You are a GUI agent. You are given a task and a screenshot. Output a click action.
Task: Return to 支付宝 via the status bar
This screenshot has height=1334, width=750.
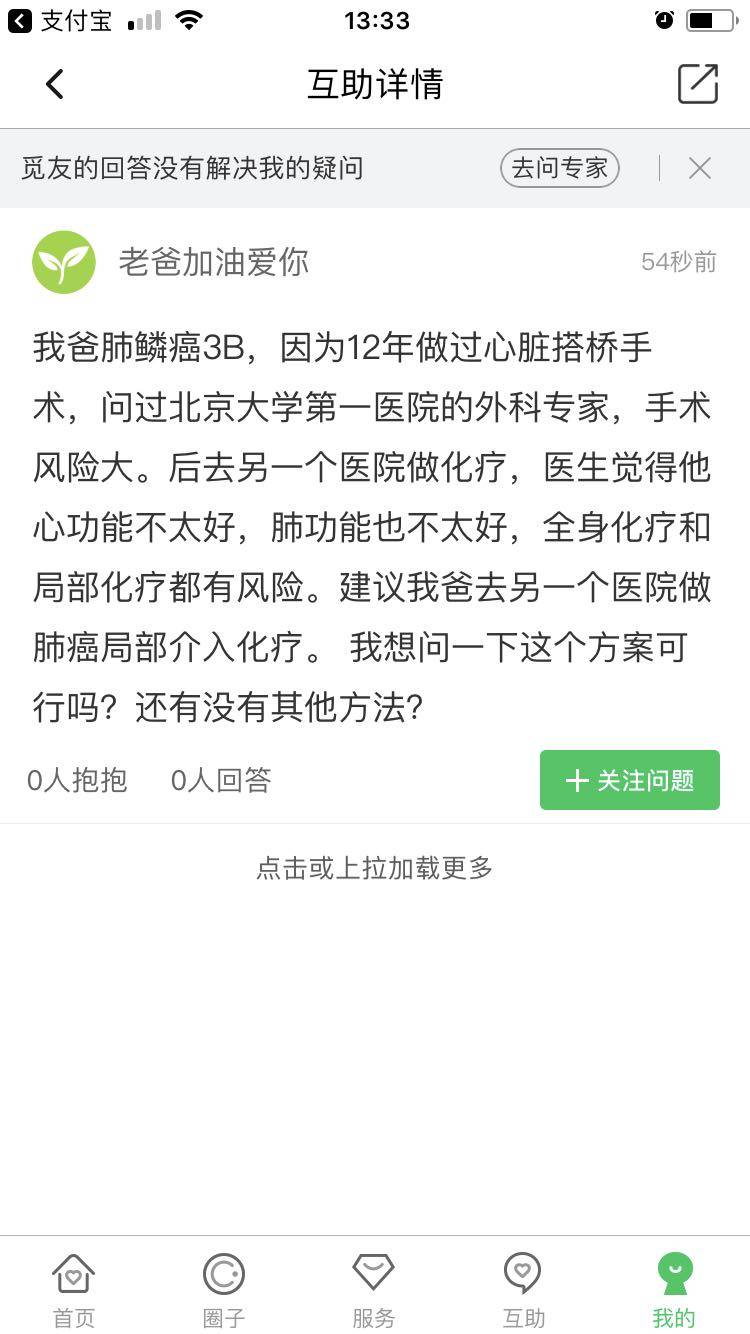pyautogui.click(x=60, y=20)
